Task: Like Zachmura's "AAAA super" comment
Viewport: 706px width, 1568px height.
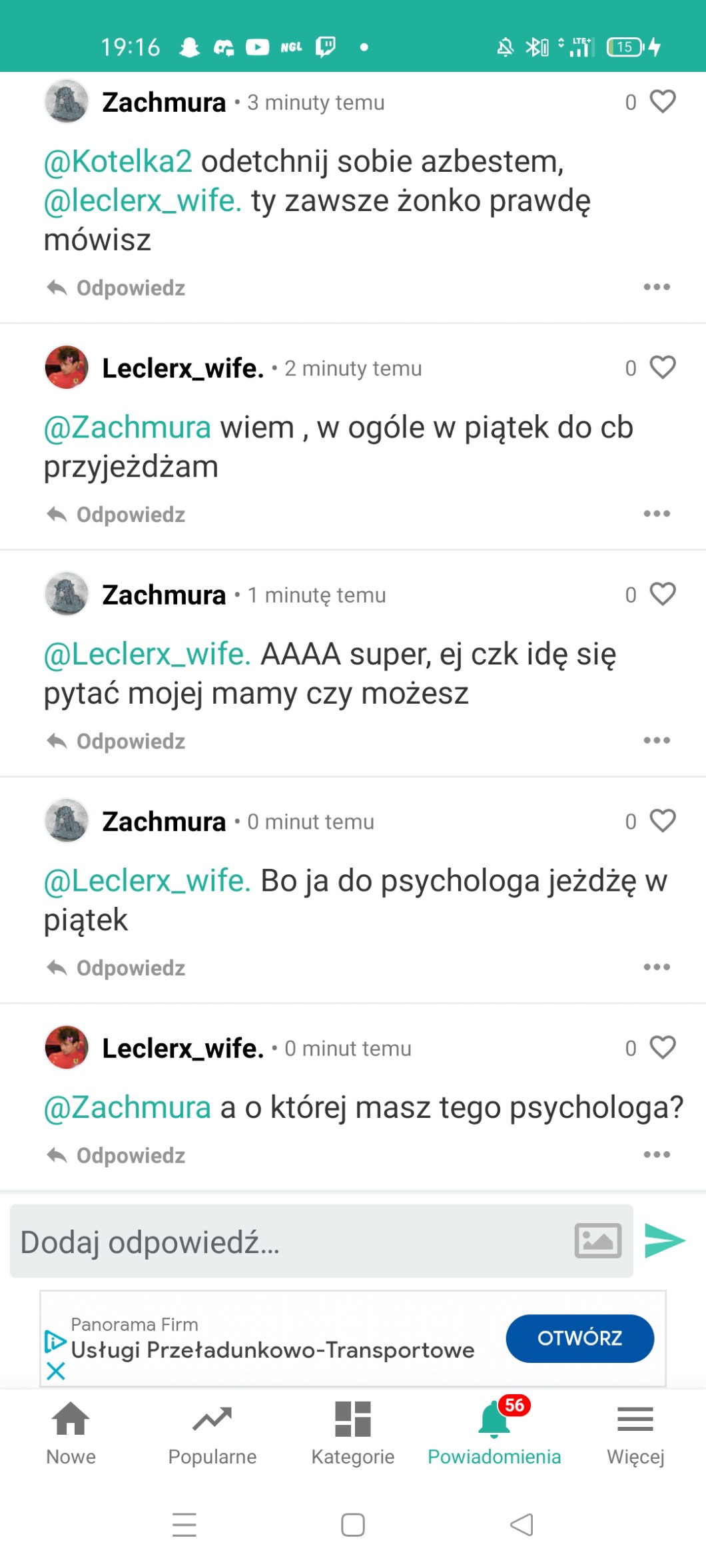Action: [662, 595]
